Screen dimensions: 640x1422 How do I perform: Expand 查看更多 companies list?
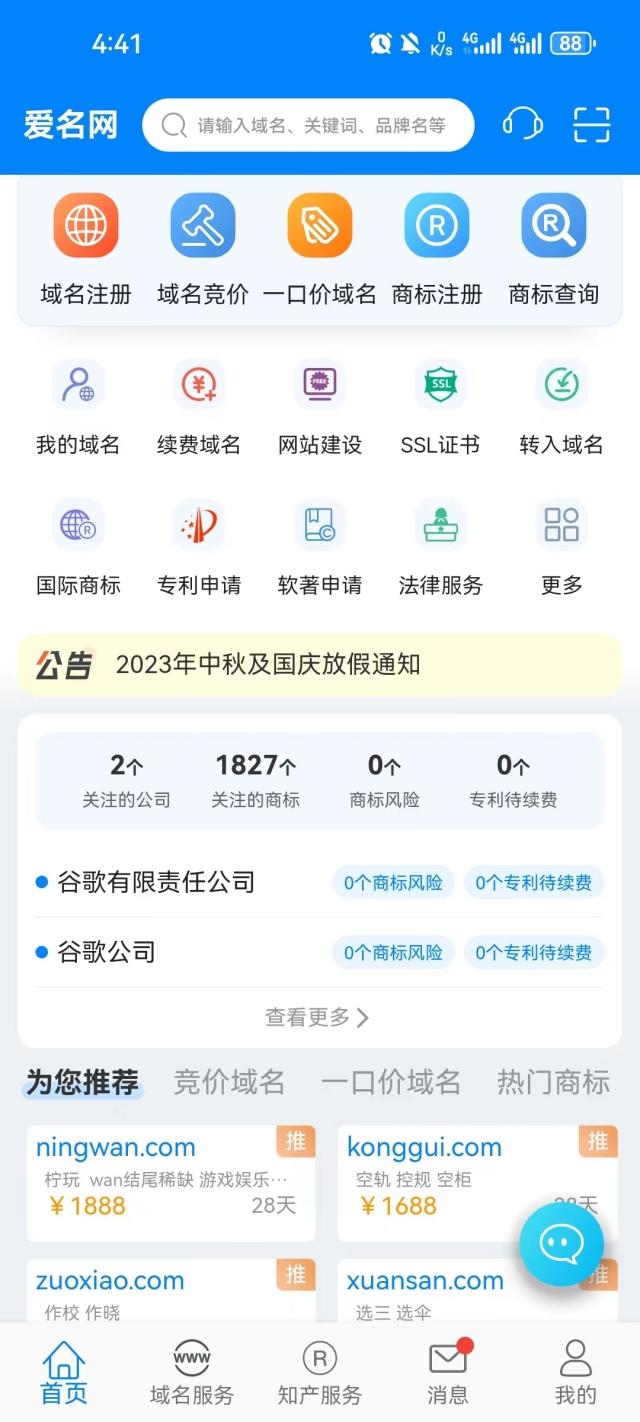pyautogui.click(x=318, y=1017)
